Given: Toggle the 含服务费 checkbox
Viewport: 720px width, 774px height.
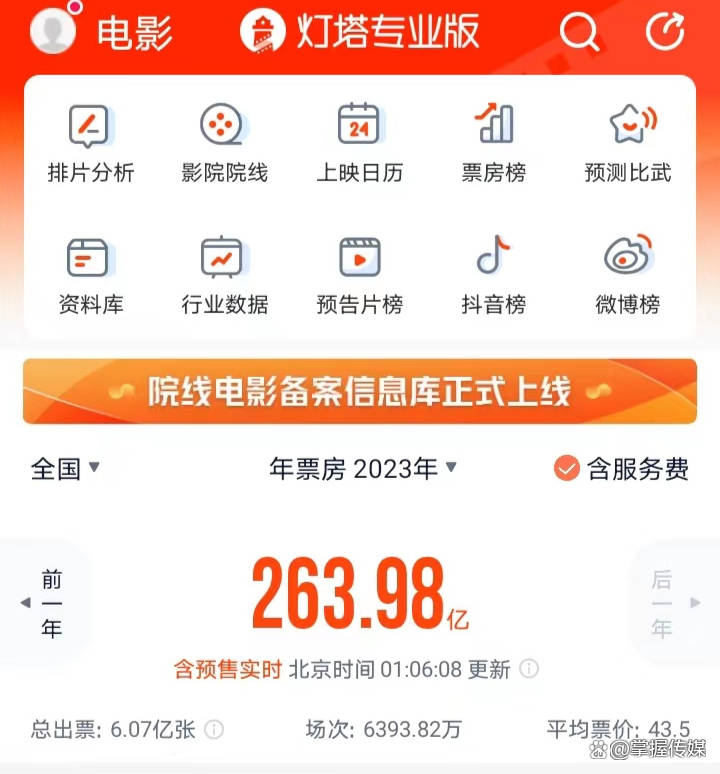Looking at the screenshot, I should (567, 468).
